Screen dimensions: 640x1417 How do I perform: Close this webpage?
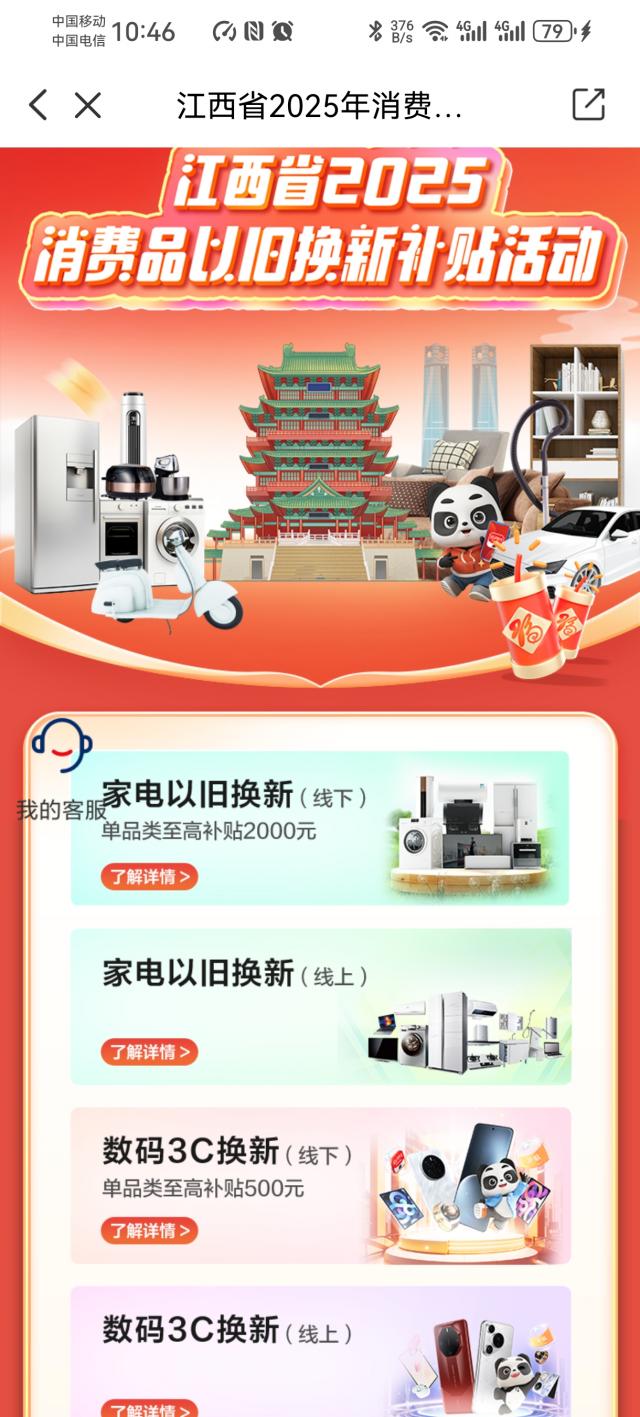pyautogui.click(x=88, y=105)
